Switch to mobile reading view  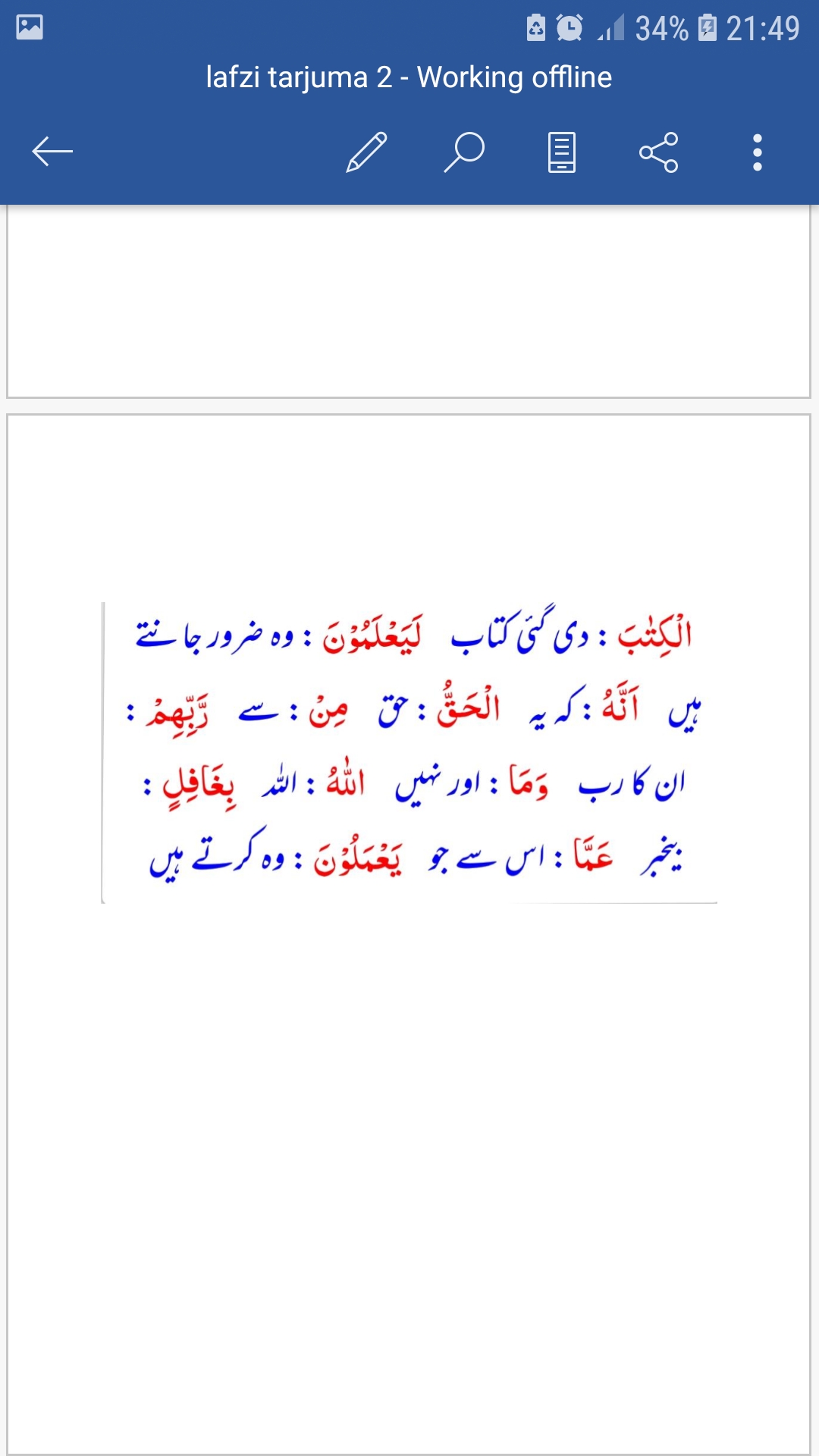tap(562, 152)
